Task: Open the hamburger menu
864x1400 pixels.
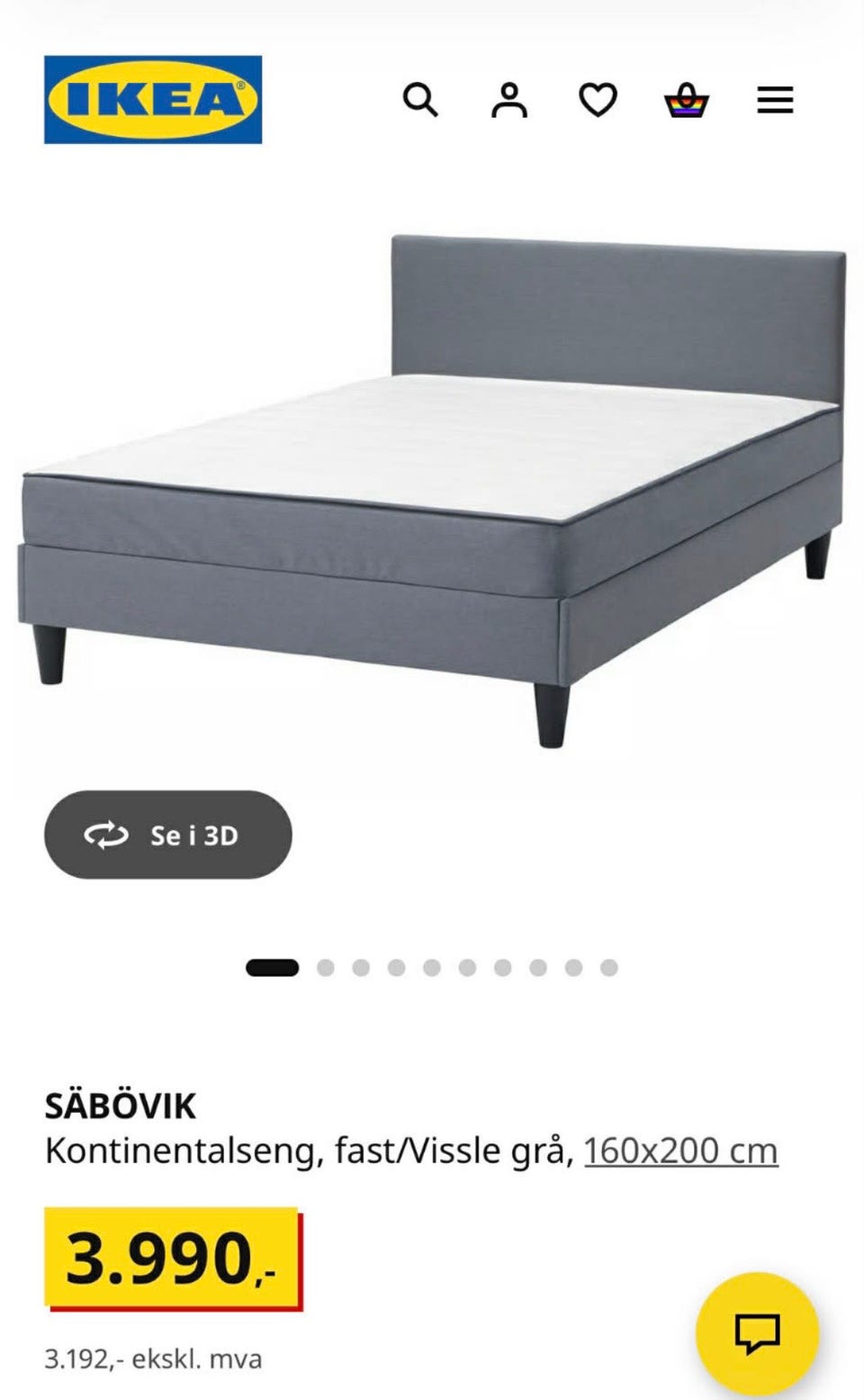Action: pyautogui.click(x=775, y=100)
